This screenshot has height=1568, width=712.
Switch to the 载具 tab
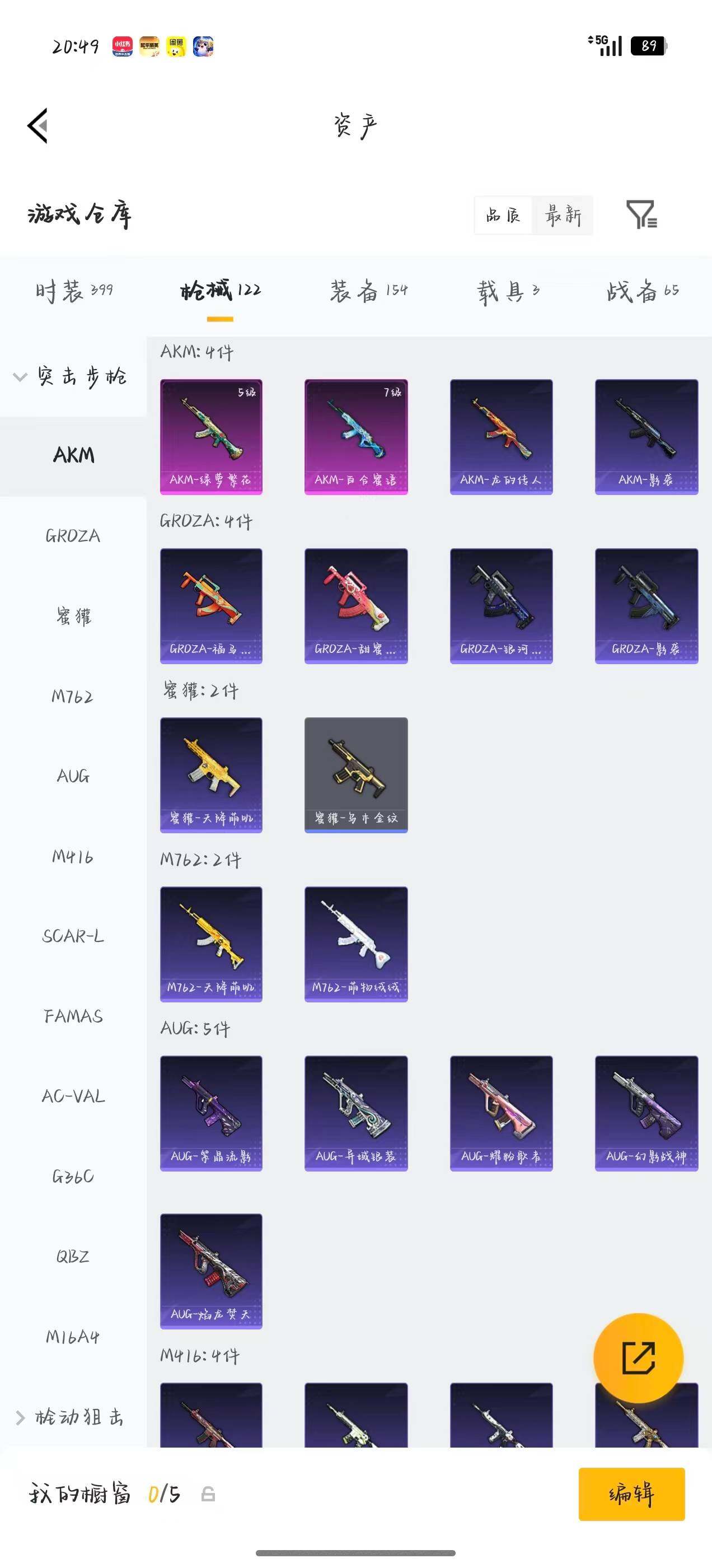click(508, 291)
